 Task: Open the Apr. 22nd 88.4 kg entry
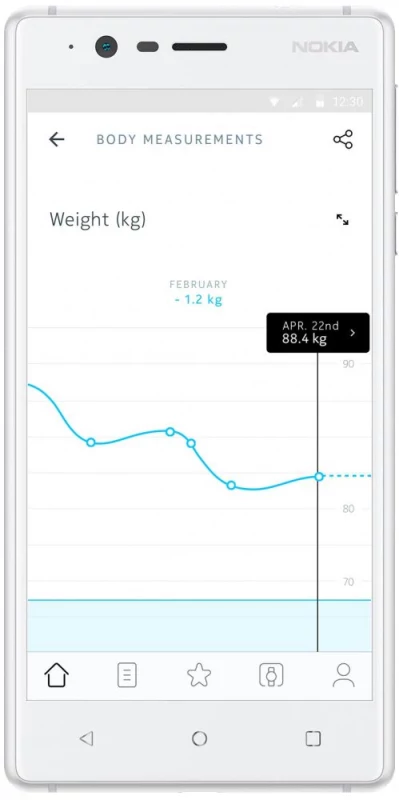click(x=318, y=333)
